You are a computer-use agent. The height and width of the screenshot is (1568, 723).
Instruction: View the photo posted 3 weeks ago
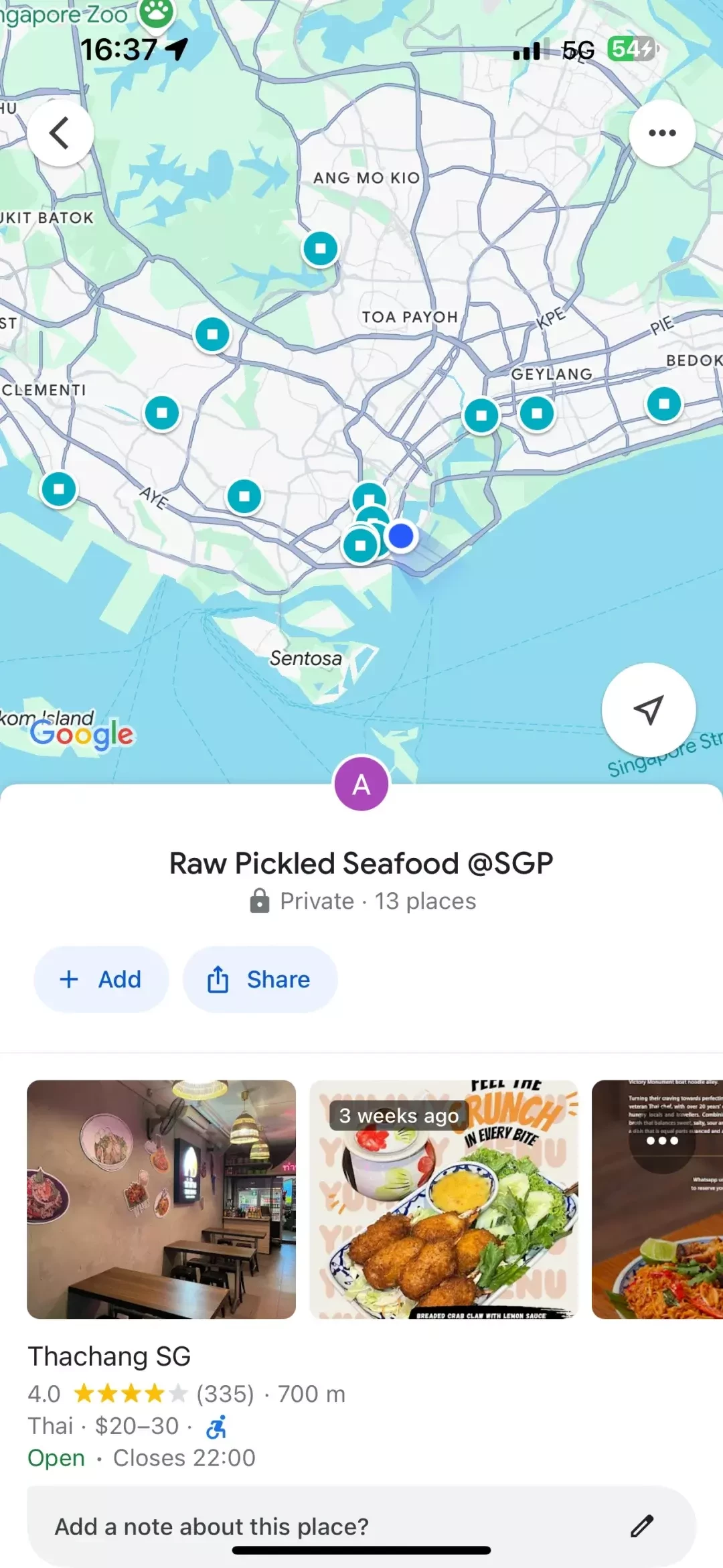pyautogui.click(x=443, y=1199)
